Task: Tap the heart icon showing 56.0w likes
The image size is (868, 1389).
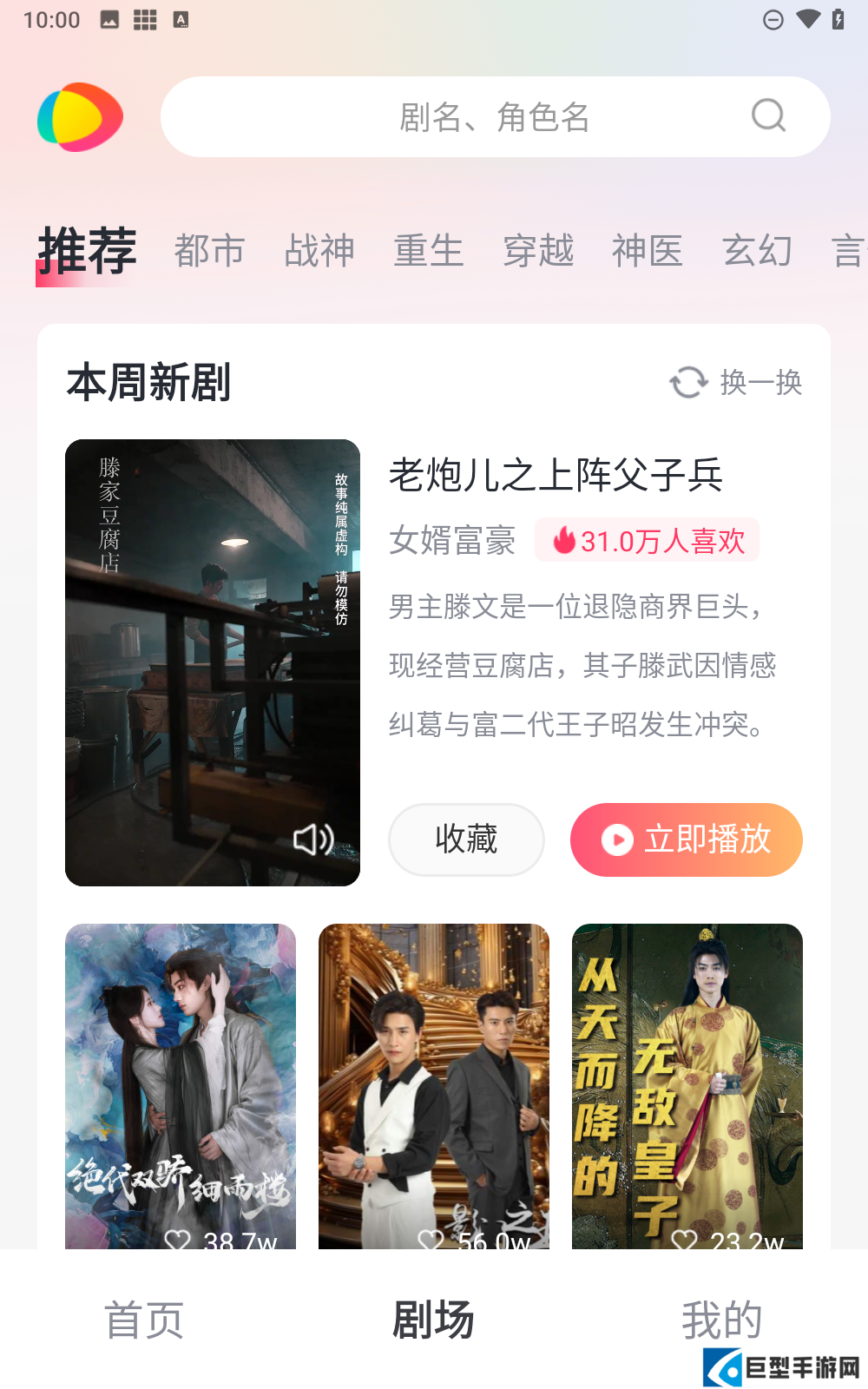Action: coord(431,1241)
